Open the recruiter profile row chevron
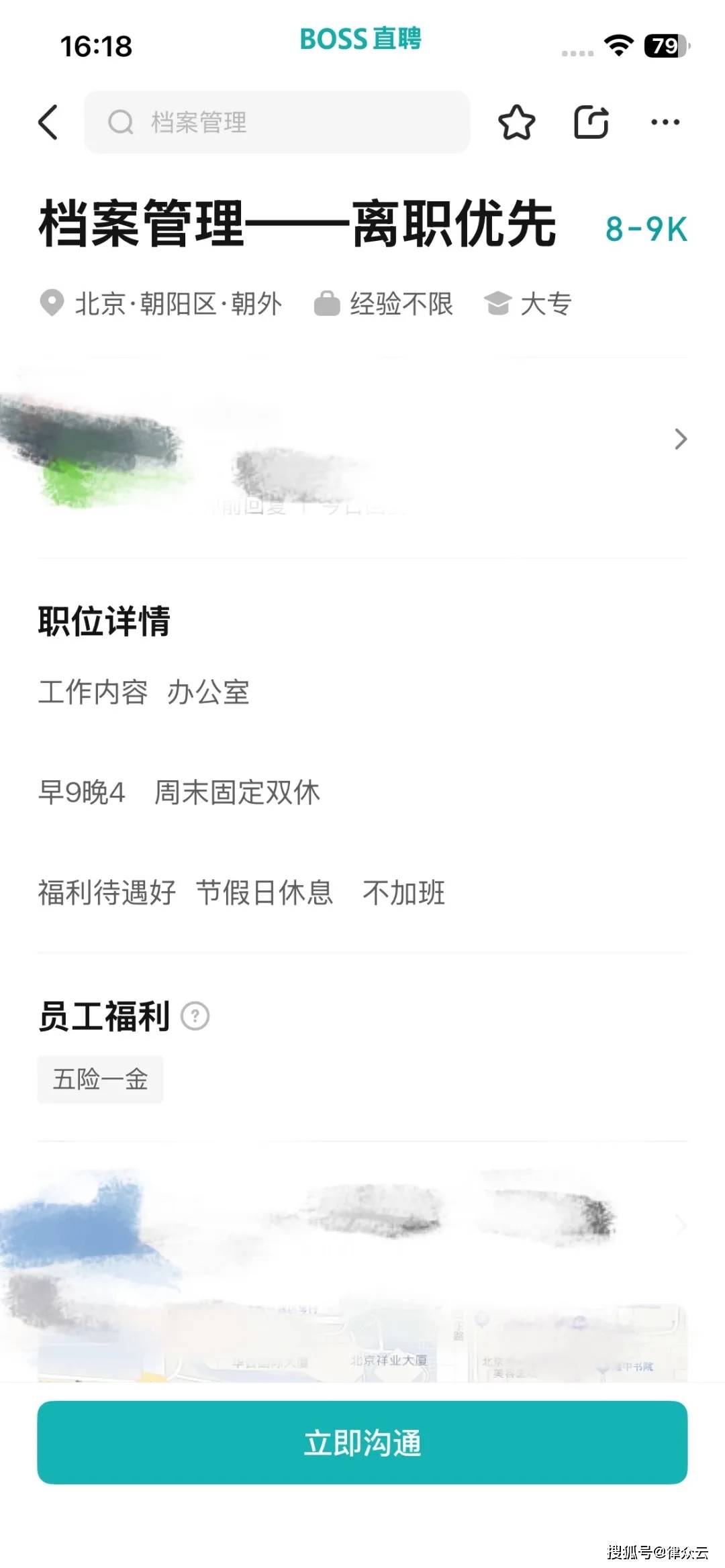The width and height of the screenshot is (725, 1568). [x=681, y=439]
